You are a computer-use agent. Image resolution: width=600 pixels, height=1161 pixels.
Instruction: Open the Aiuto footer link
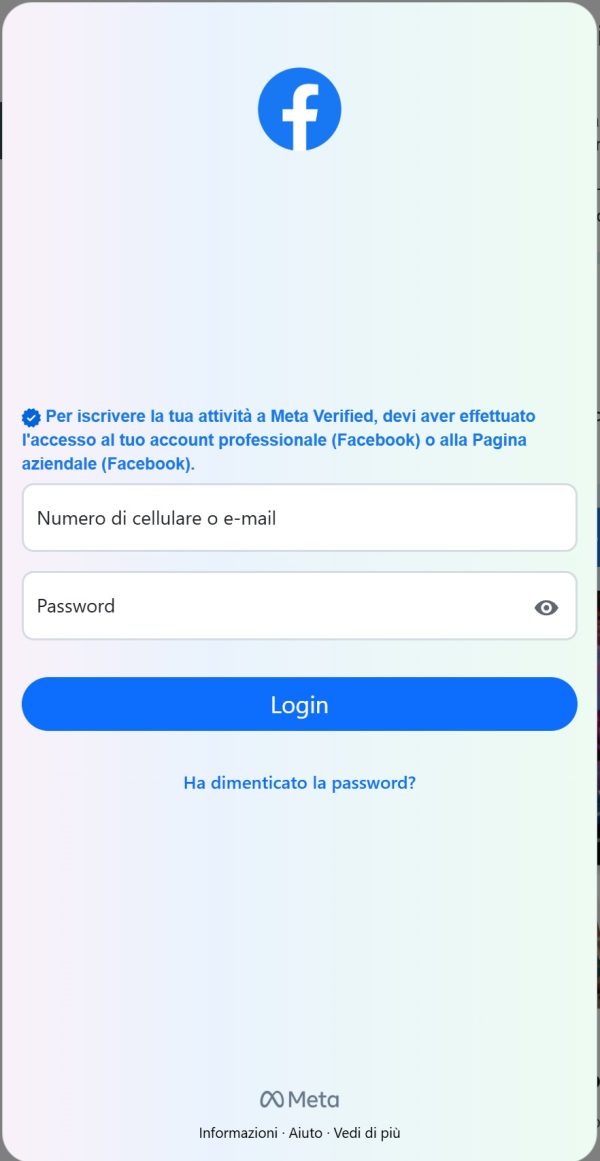click(306, 1133)
